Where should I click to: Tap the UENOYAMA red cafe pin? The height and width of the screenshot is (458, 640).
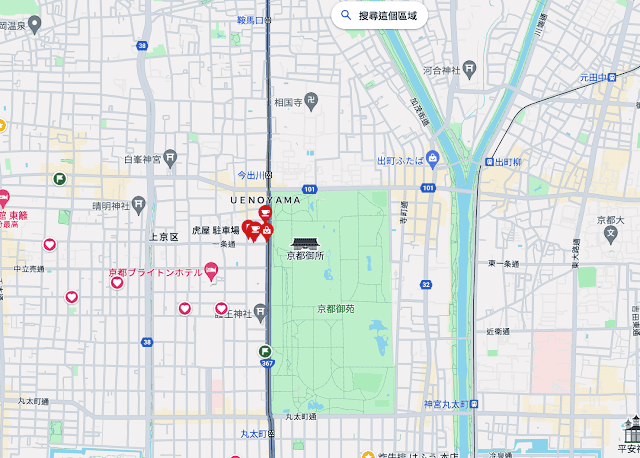tap(265, 213)
